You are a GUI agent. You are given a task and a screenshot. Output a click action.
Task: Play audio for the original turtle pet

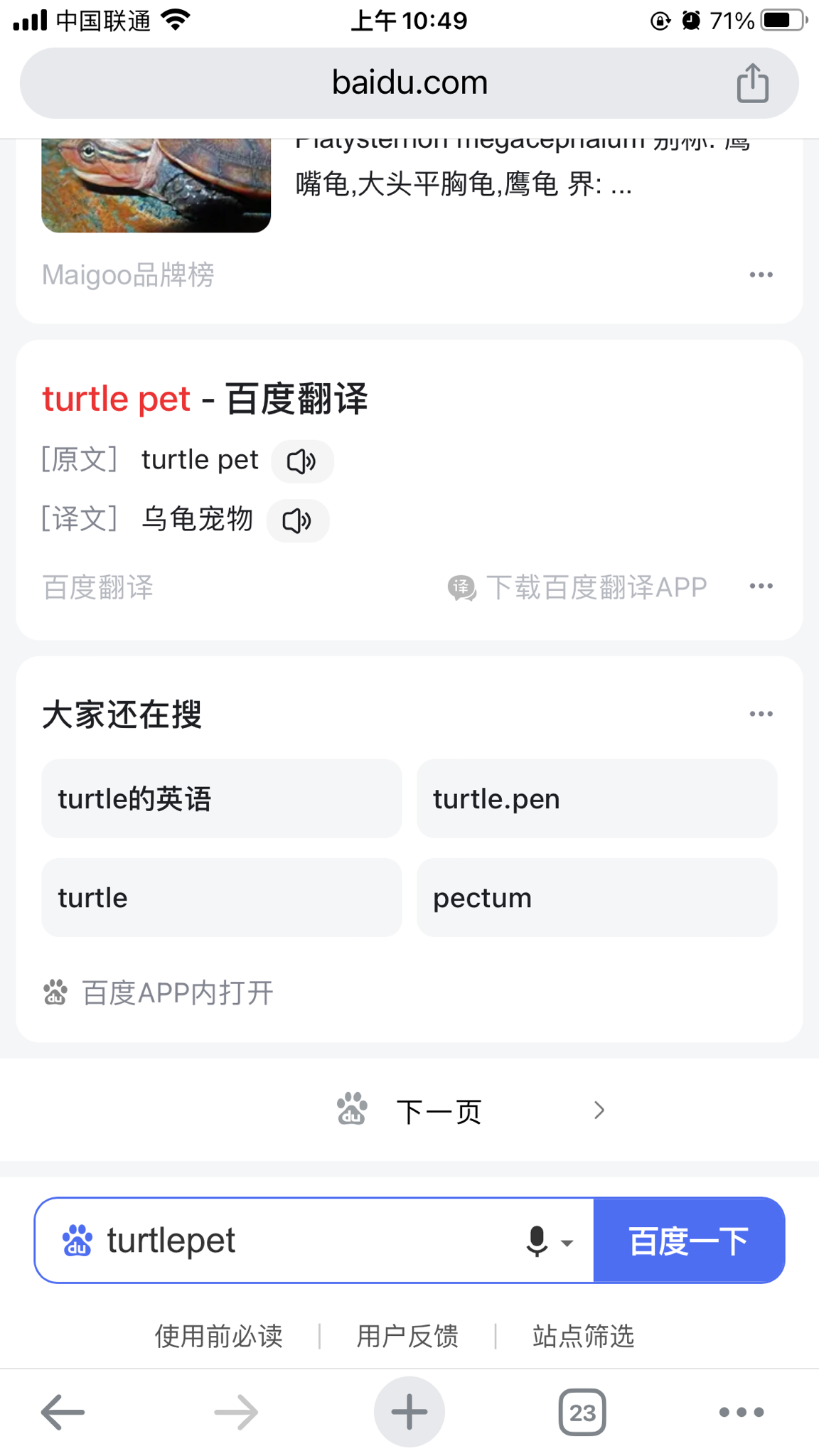click(x=302, y=461)
